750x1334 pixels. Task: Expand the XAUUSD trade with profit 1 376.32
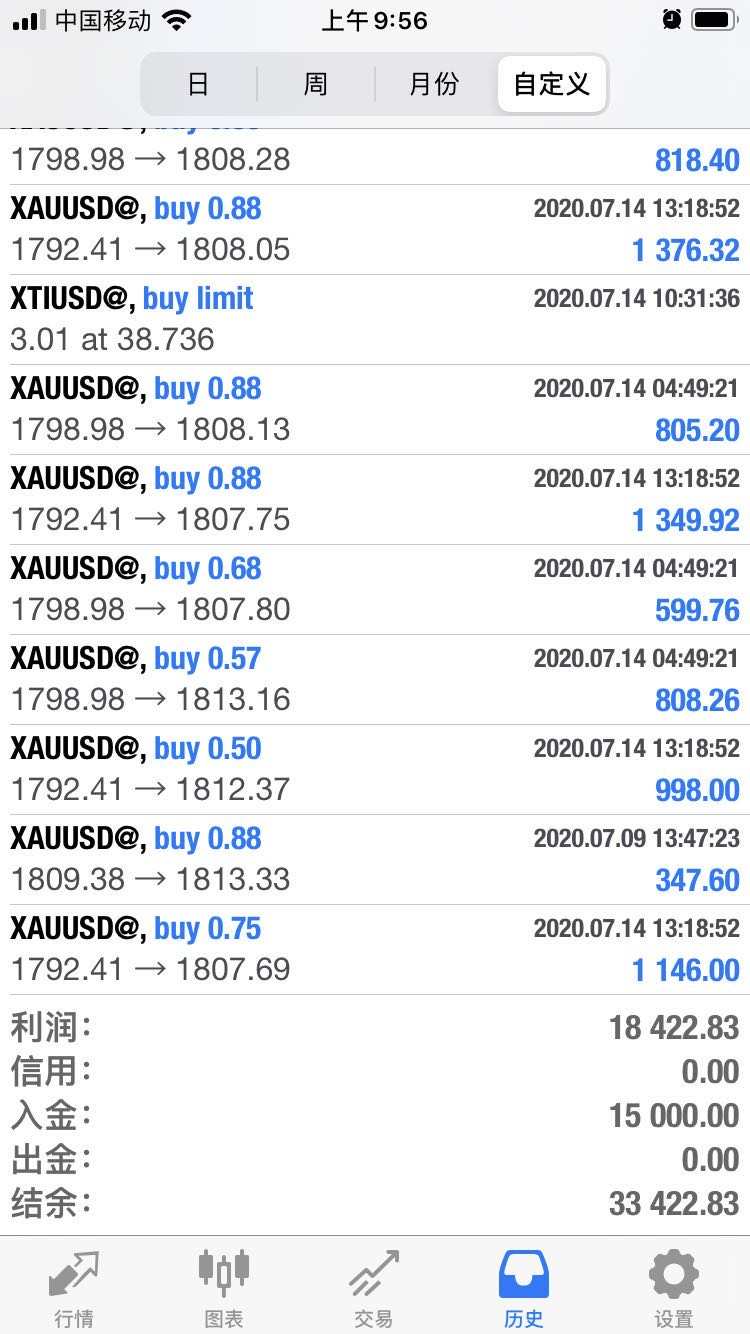[x=375, y=230]
